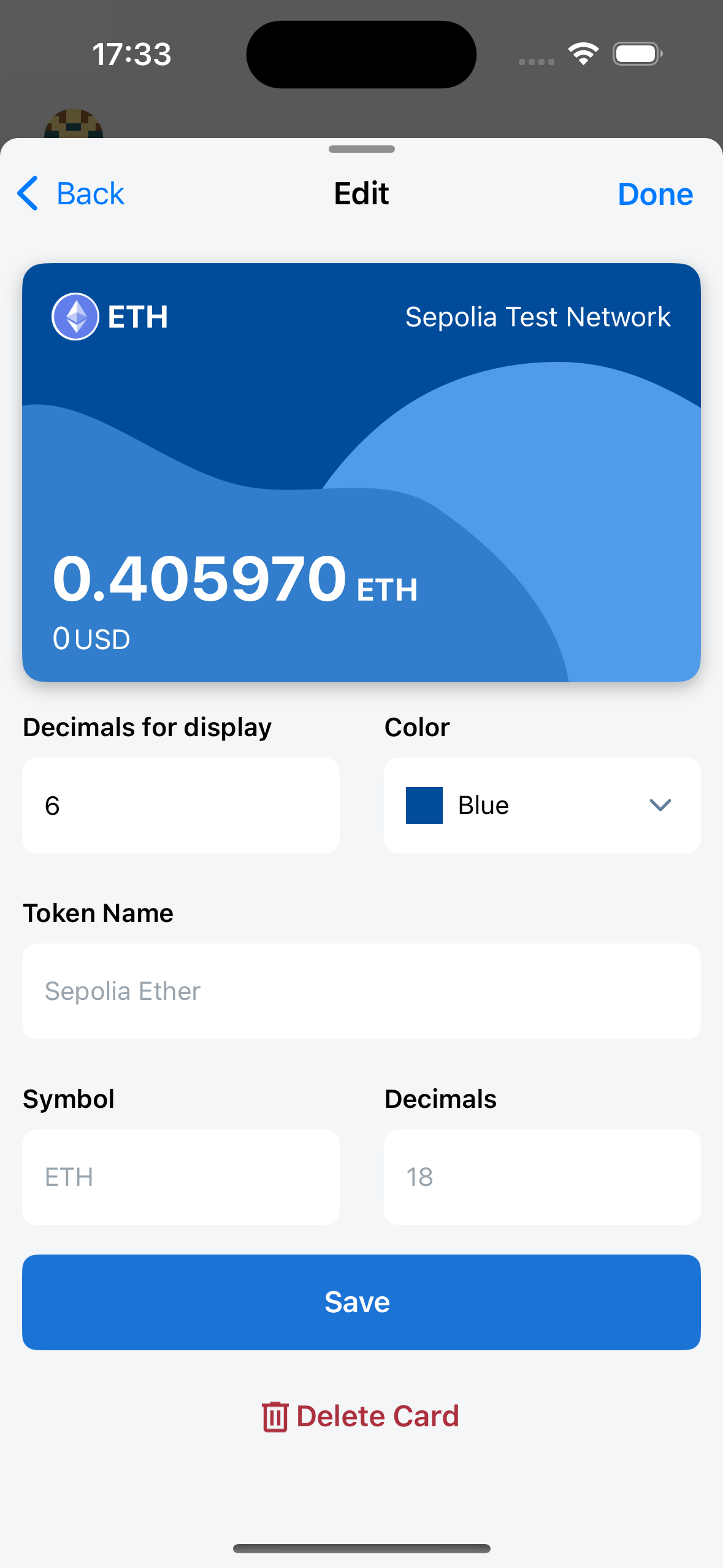Screen dimensions: 723x1568
Task: Edit the Decimals for display field
Action: pyautogui.click(x=180, y=805)
